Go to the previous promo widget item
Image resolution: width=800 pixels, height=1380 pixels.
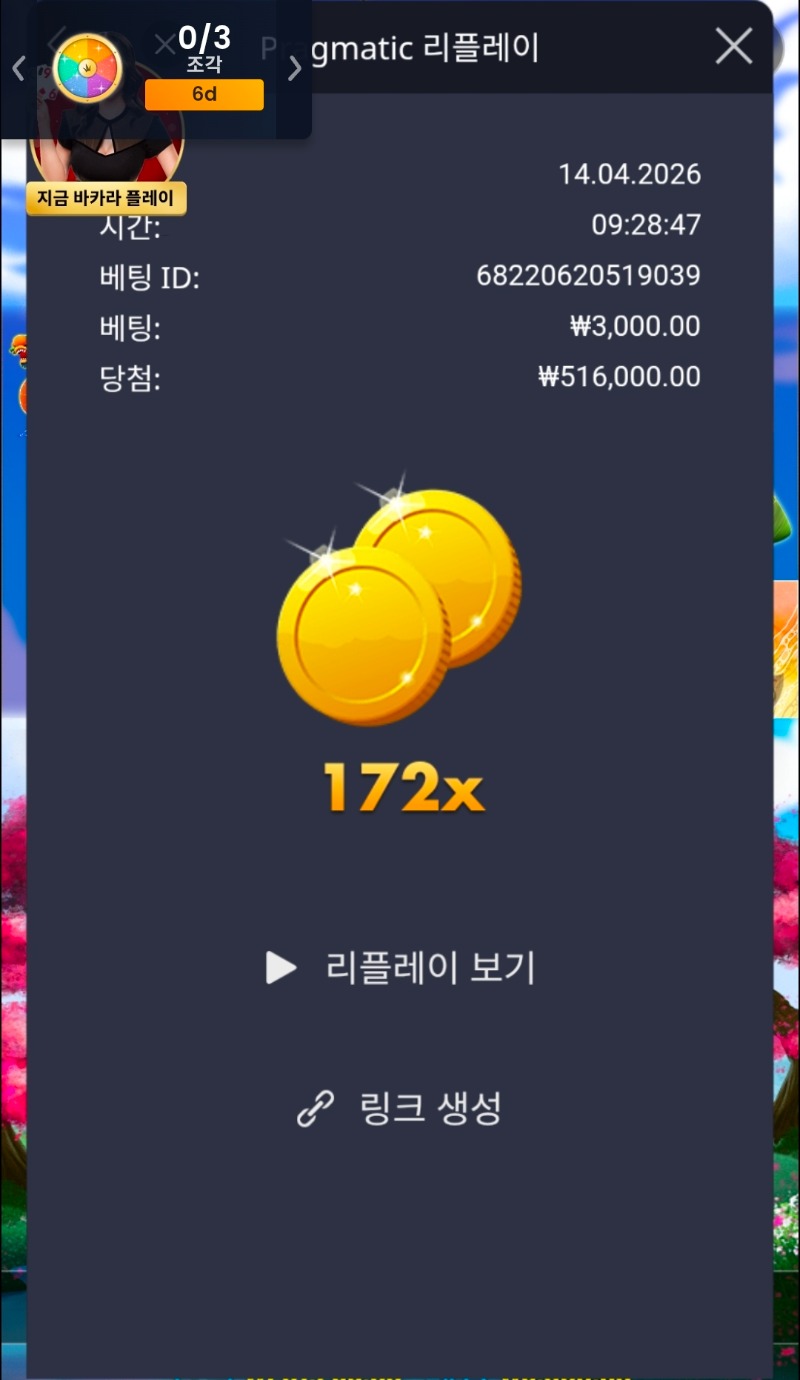18,68
